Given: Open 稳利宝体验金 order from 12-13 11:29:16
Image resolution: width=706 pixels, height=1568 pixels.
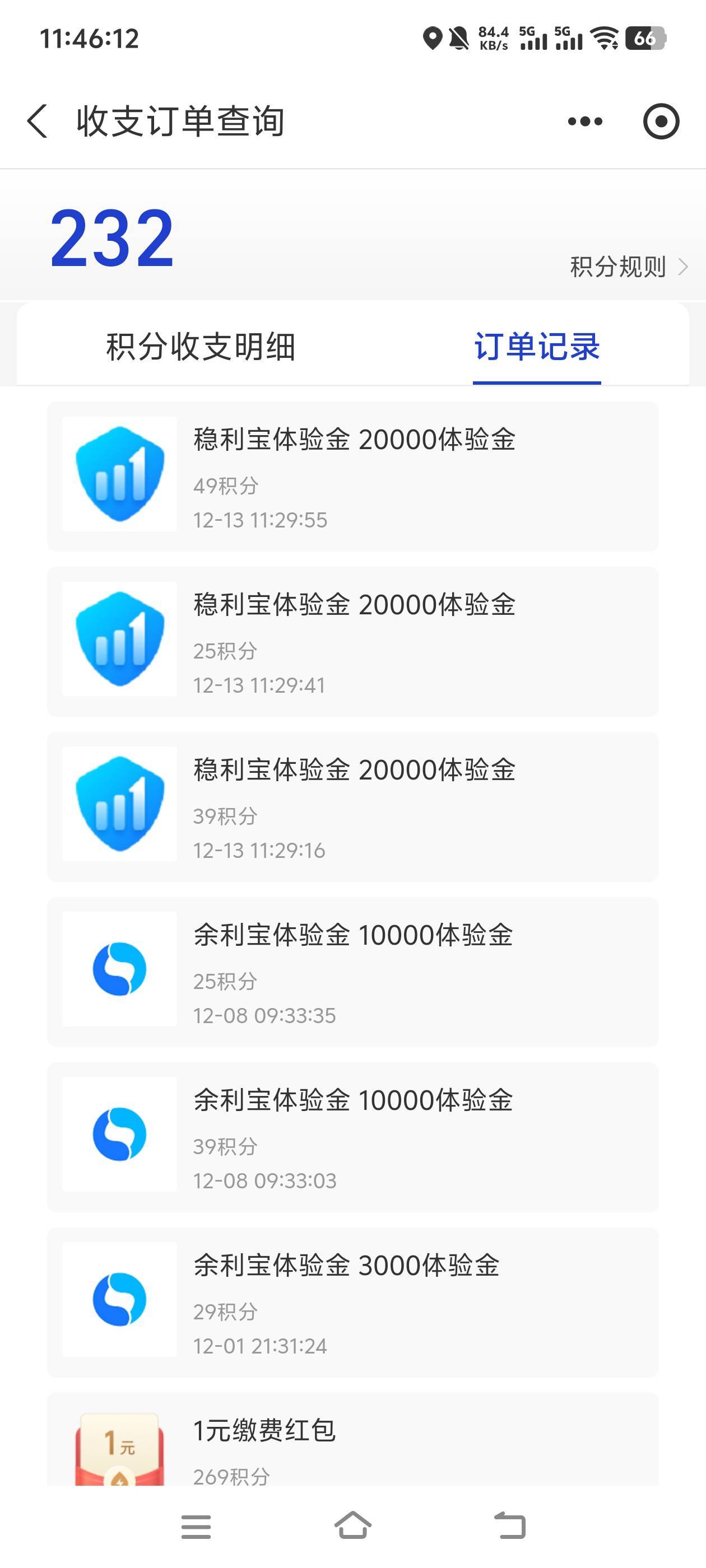Looking at the screenshot, I should pos(352,806).
